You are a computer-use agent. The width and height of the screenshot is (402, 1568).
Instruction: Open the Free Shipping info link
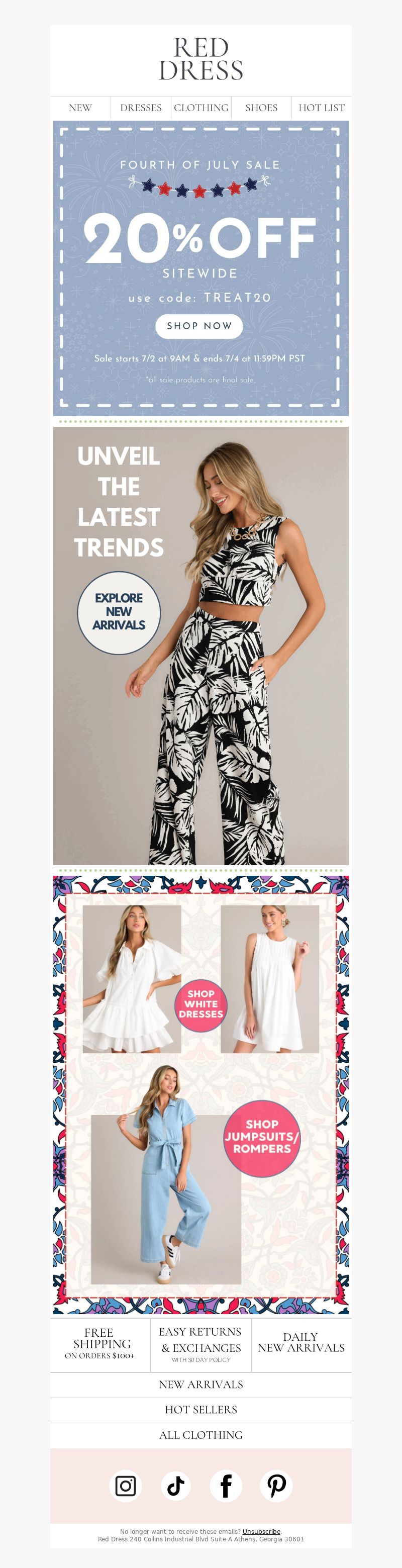pos(99,1343)
